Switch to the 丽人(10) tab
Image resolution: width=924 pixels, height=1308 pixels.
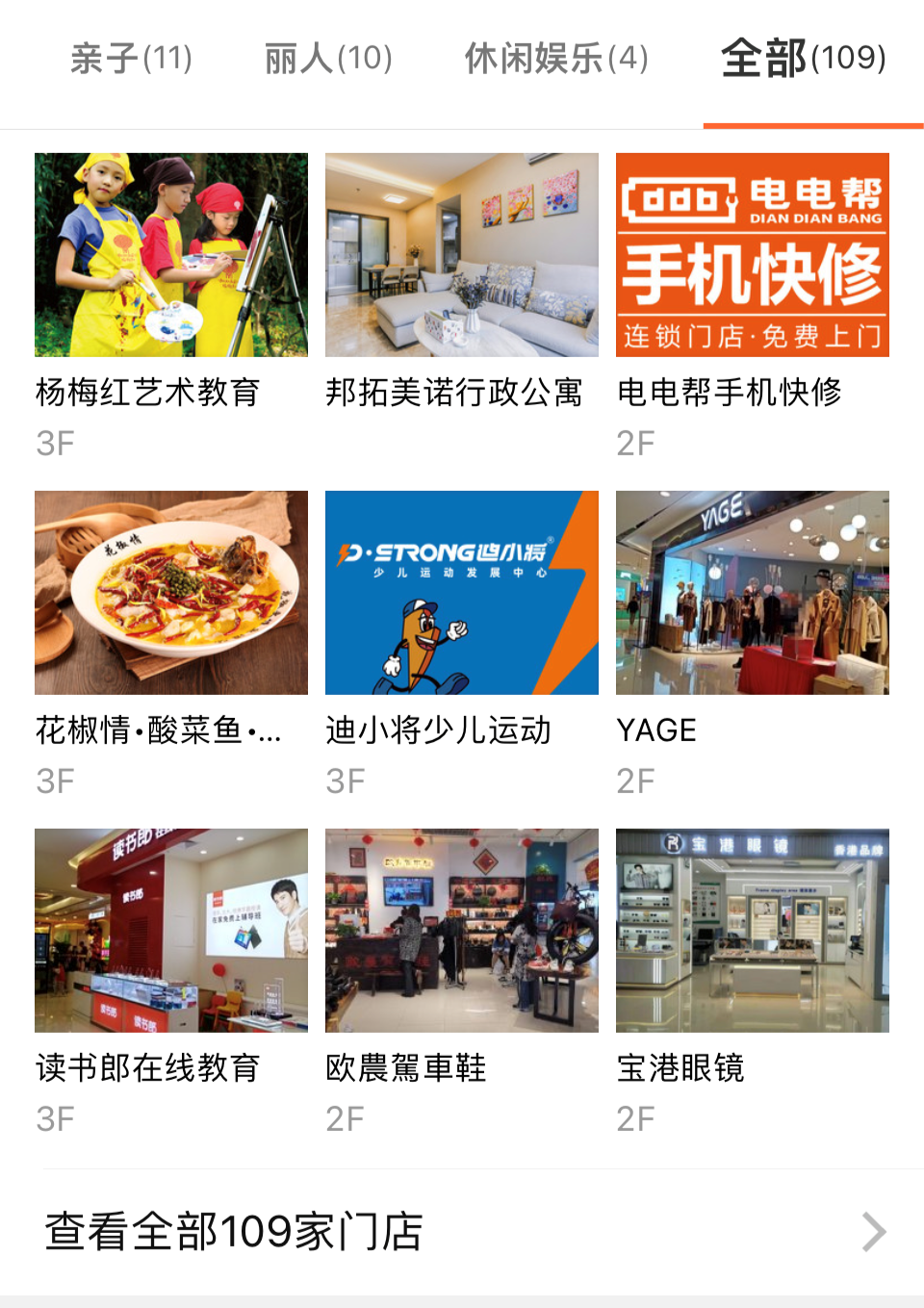[x=328, y=59]
